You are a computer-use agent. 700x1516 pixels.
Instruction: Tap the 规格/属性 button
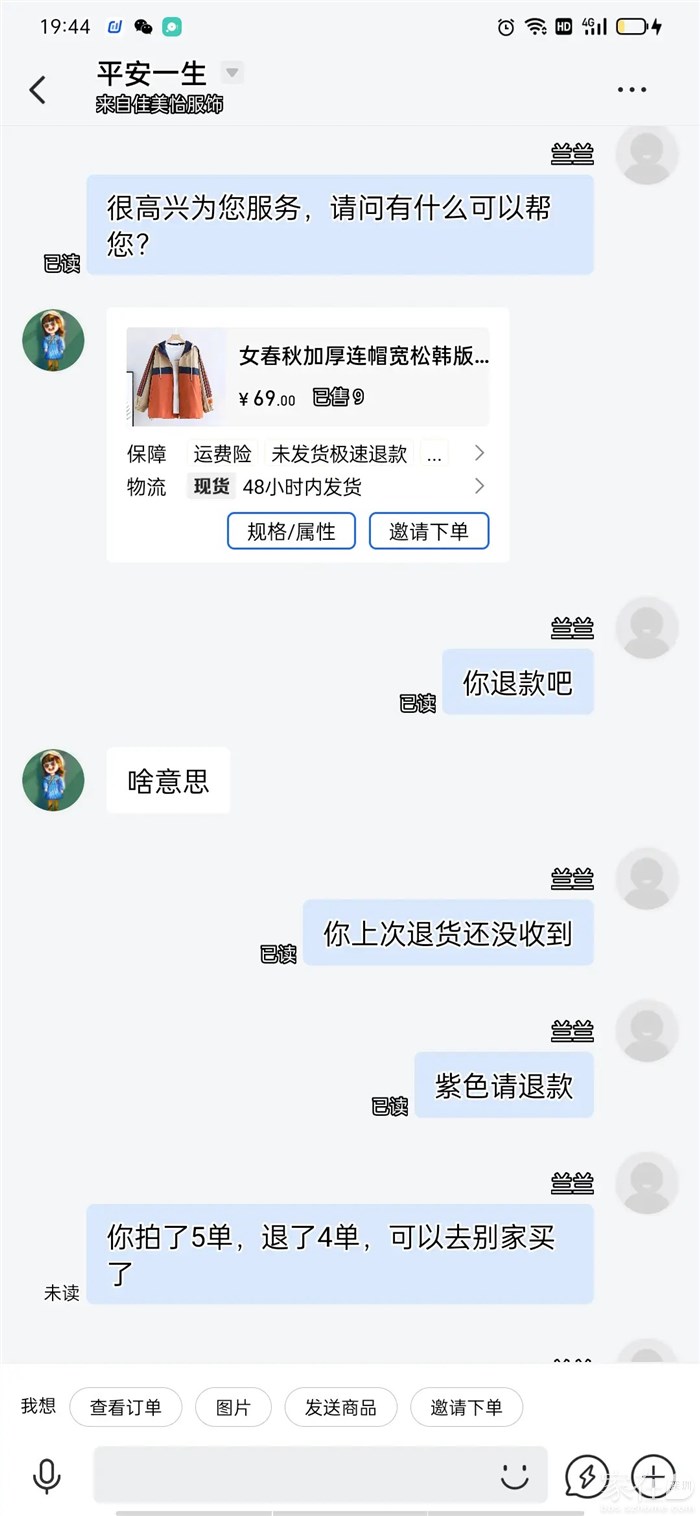pos(291,532)
